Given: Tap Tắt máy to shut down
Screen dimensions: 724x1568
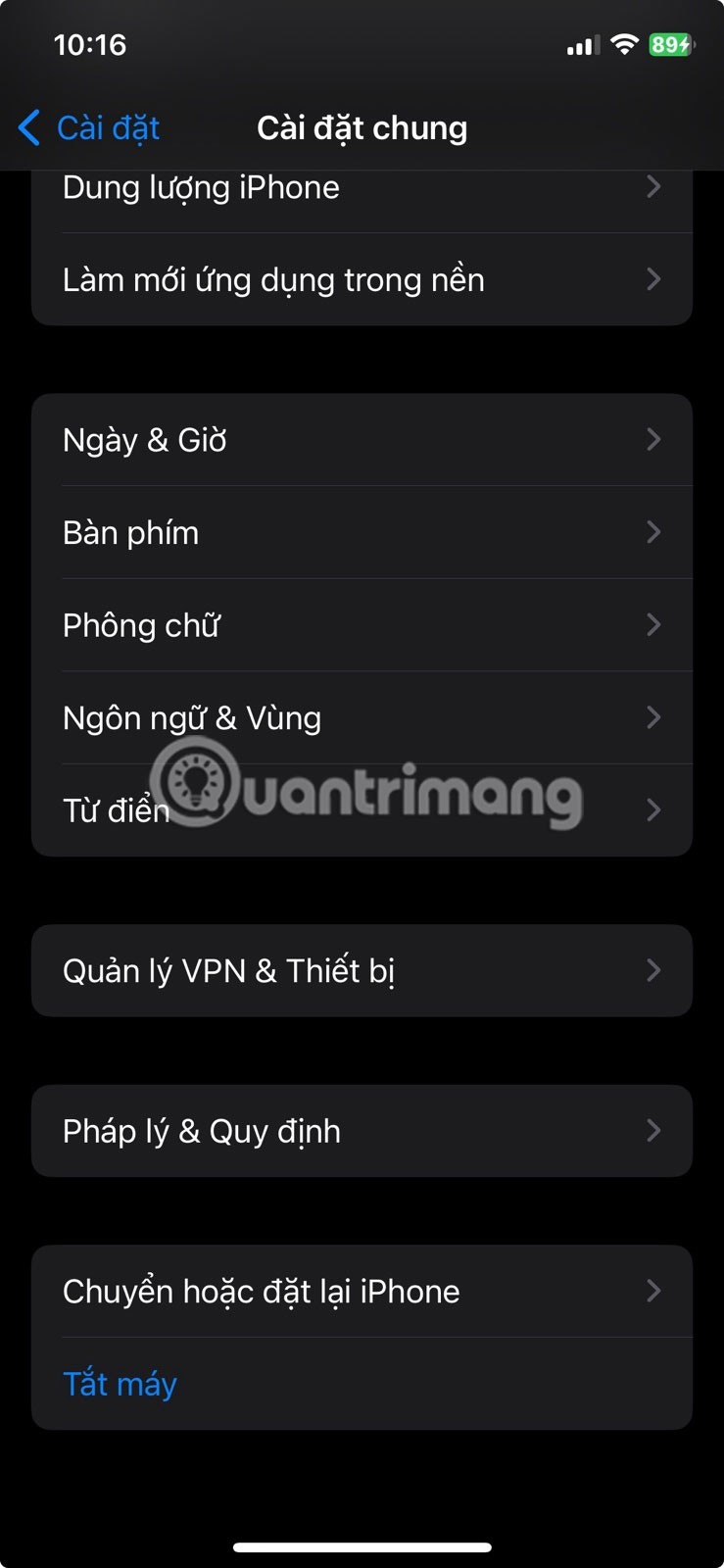Looking at the screenshot, I should tap(121, 1384).
